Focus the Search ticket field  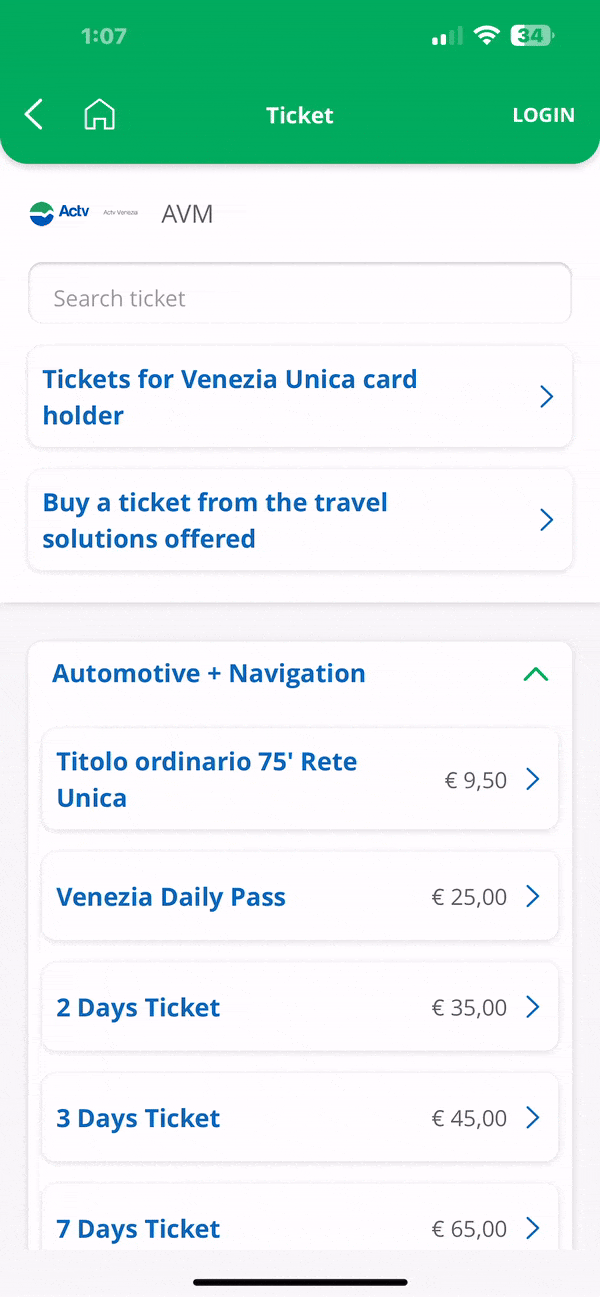click(300, 298)
